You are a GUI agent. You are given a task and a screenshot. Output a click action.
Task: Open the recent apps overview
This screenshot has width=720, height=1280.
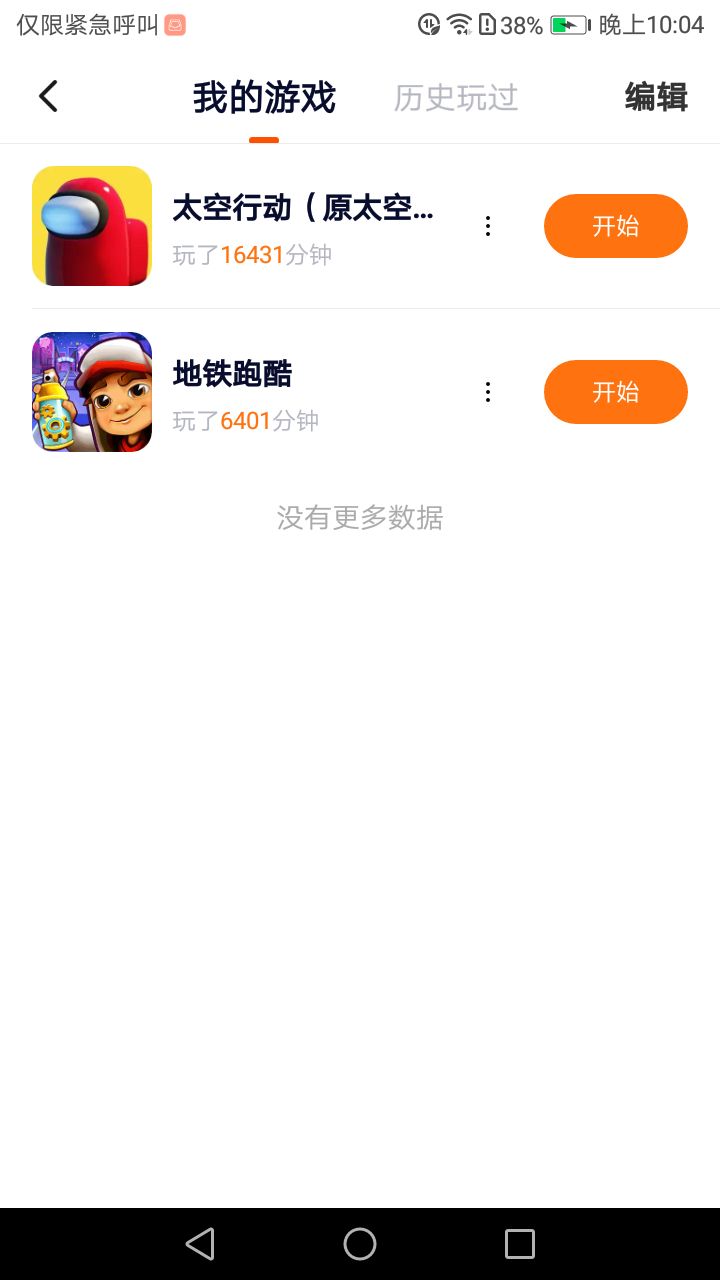click(x=520, y=1244)
